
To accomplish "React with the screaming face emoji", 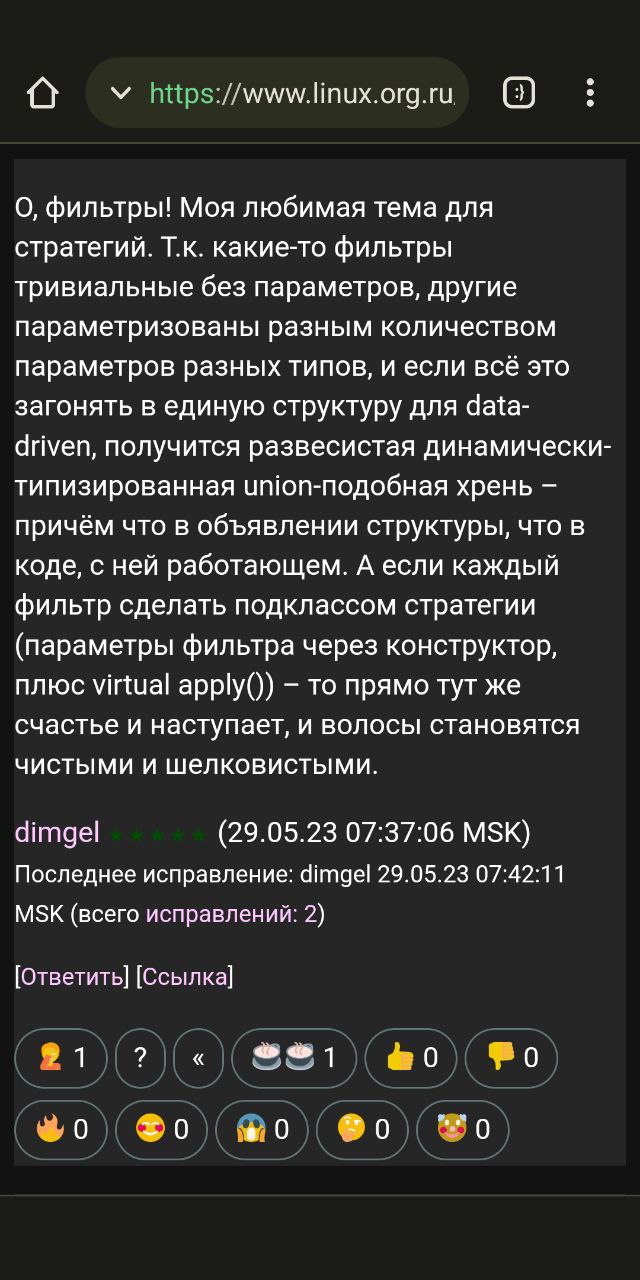I will coord(262,1130).
